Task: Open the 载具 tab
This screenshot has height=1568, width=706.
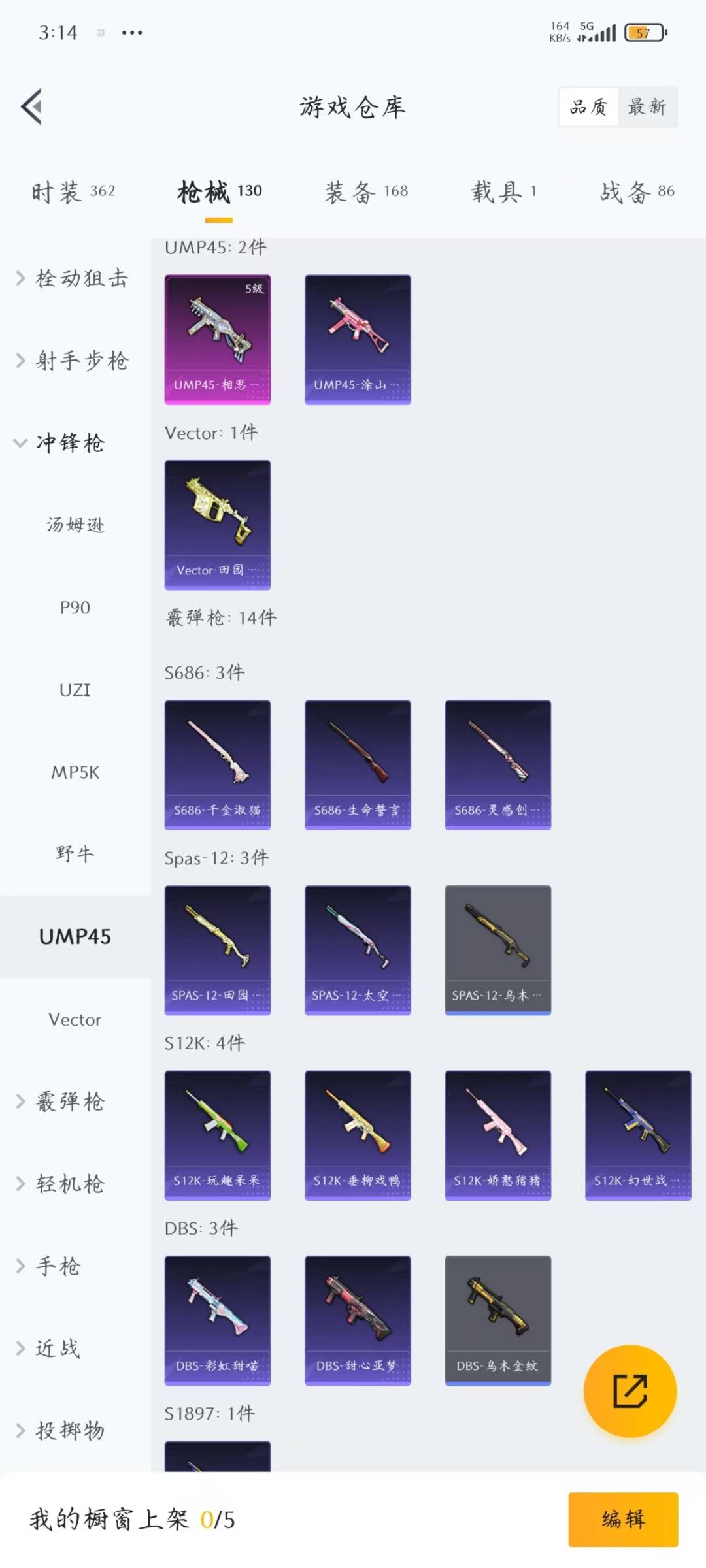Action: (x=503, y=191)
